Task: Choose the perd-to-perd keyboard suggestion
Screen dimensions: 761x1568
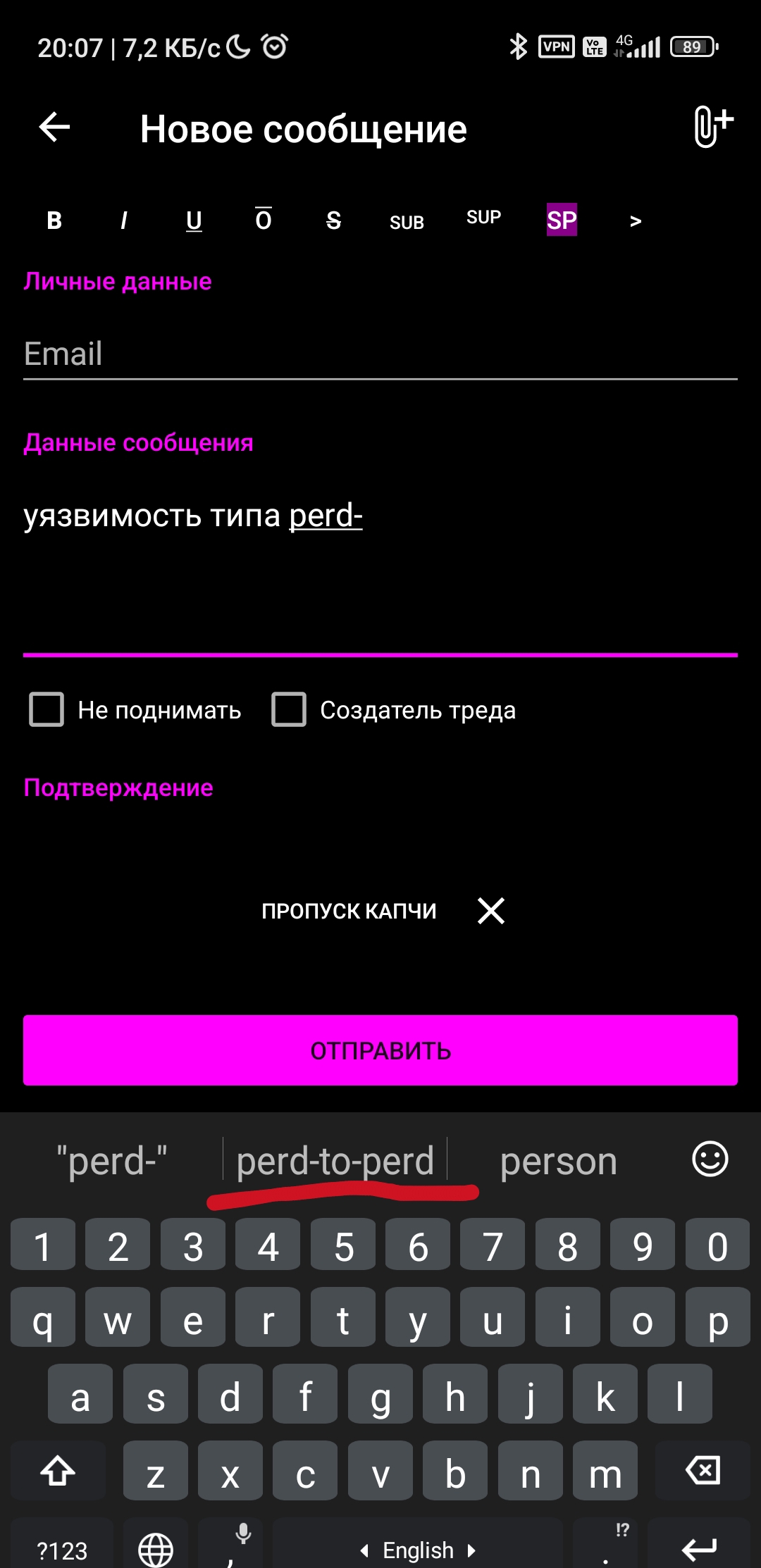Action: click(335, 1161)
